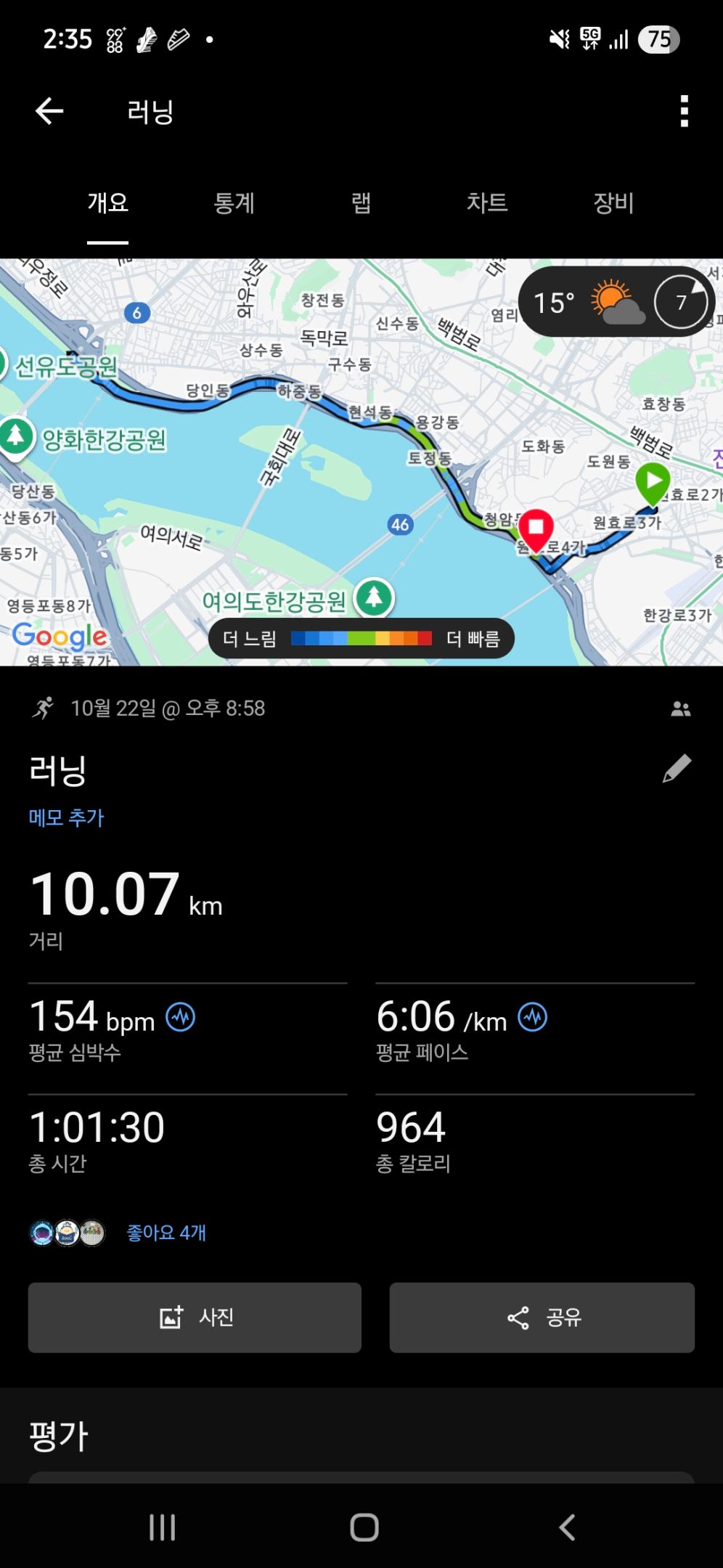This screenshot has height=1568, width=723.
Task: View 좋아요 4개 likes list
Action: [166, 1233]
